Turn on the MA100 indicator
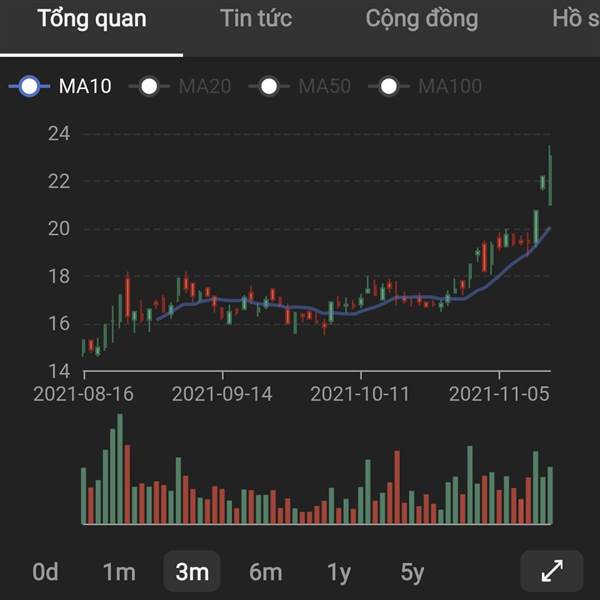 pyautogui.click(x=430, y=86)
